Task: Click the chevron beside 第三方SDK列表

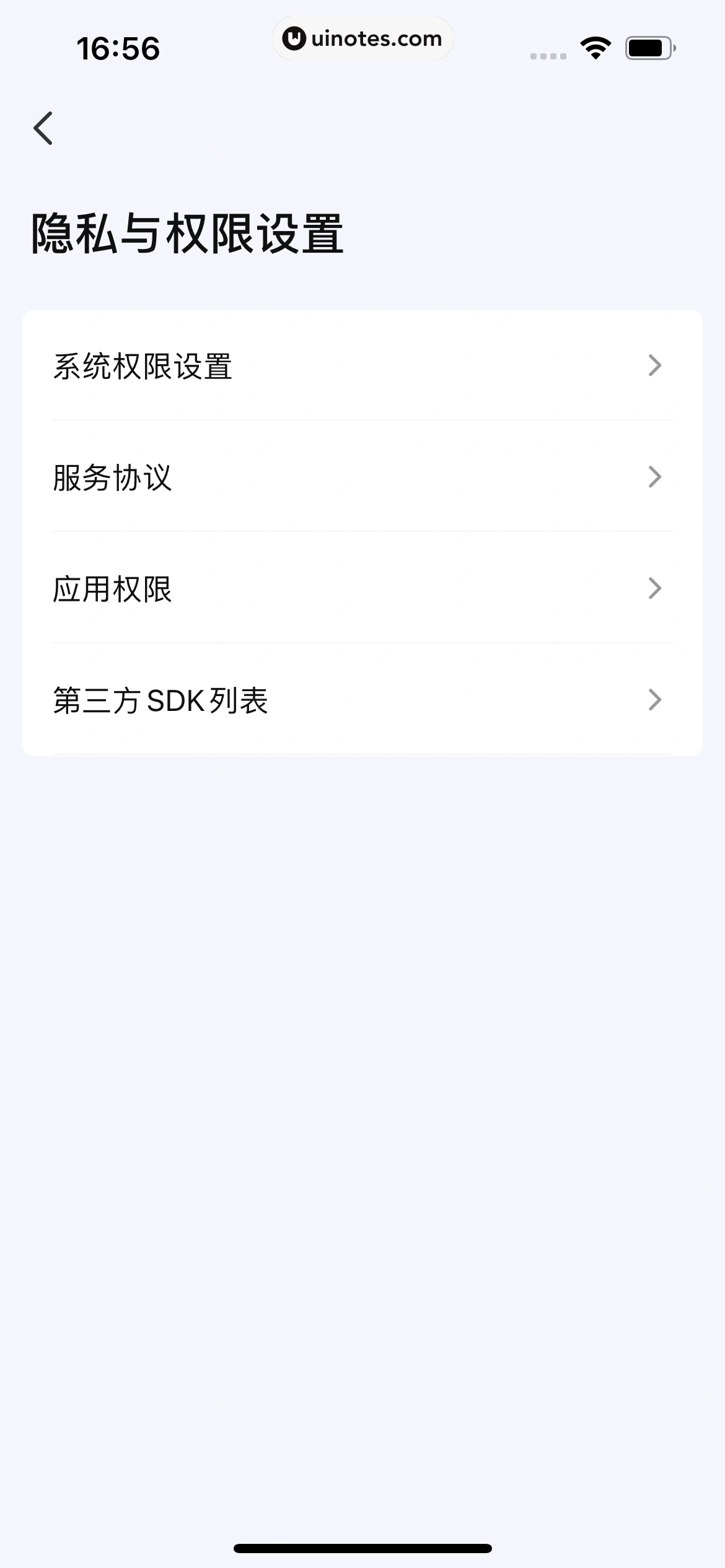Action: coord(655,700)
